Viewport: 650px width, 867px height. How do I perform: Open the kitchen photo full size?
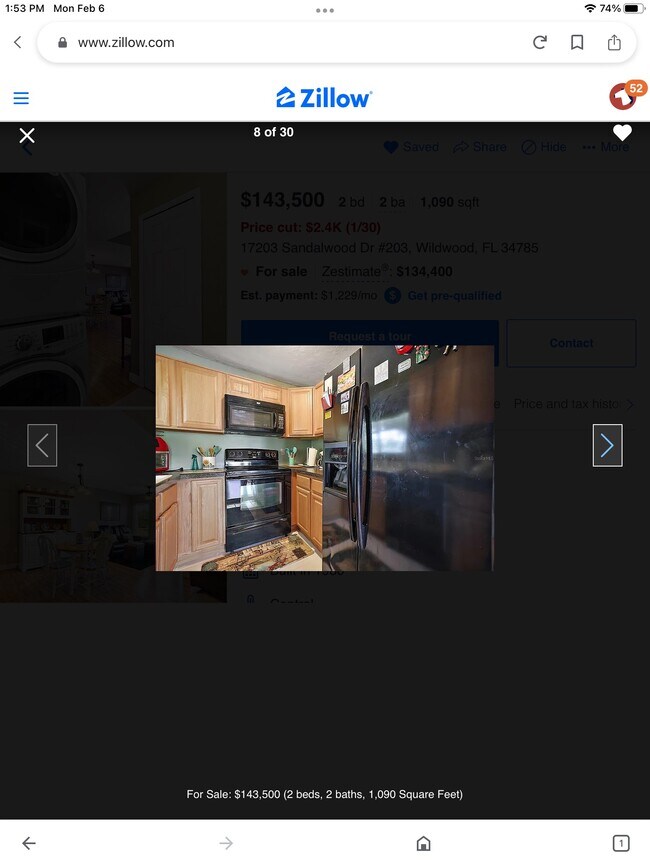tap(324, 458)
